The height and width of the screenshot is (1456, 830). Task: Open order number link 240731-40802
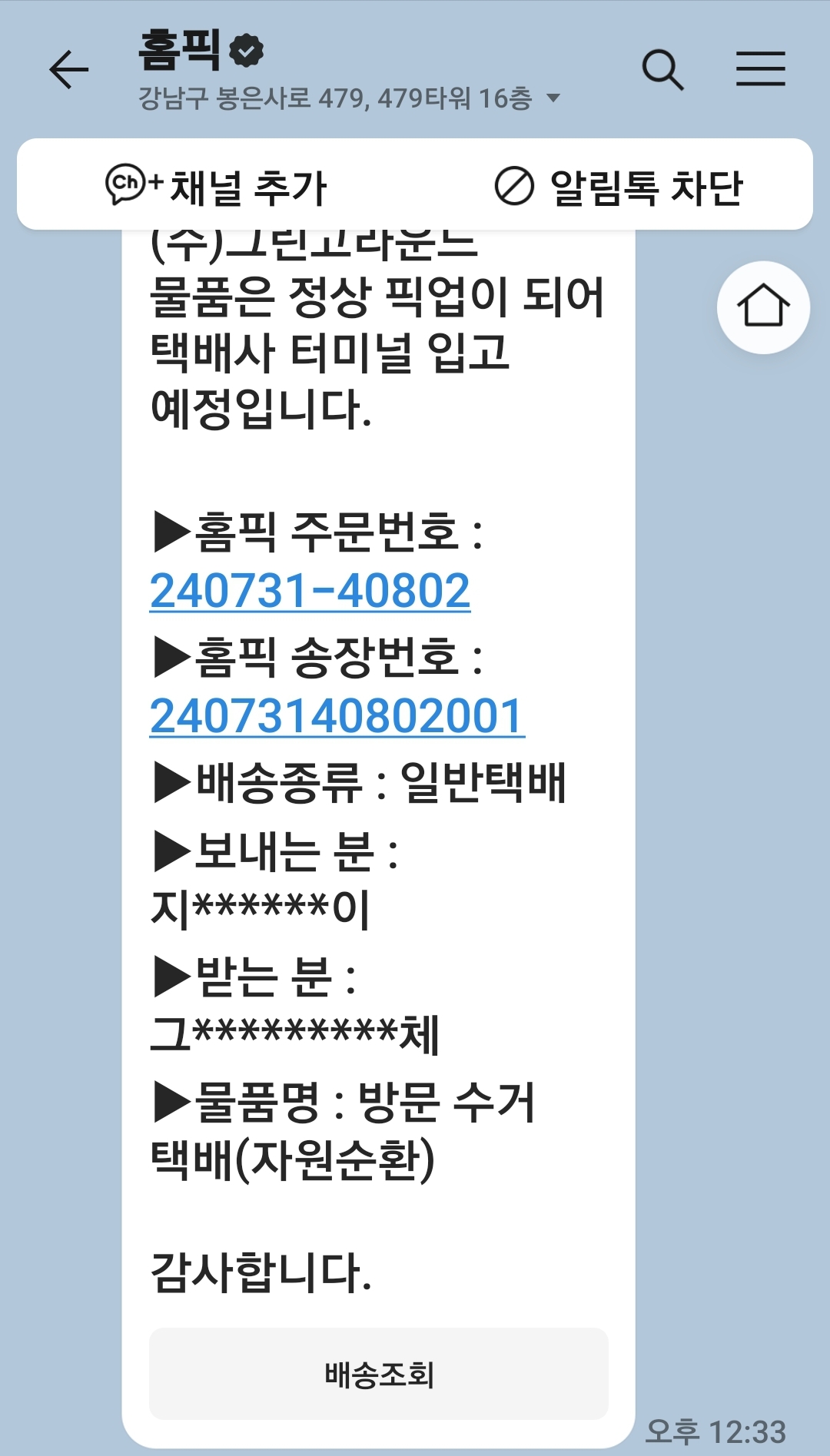[310, 591]
